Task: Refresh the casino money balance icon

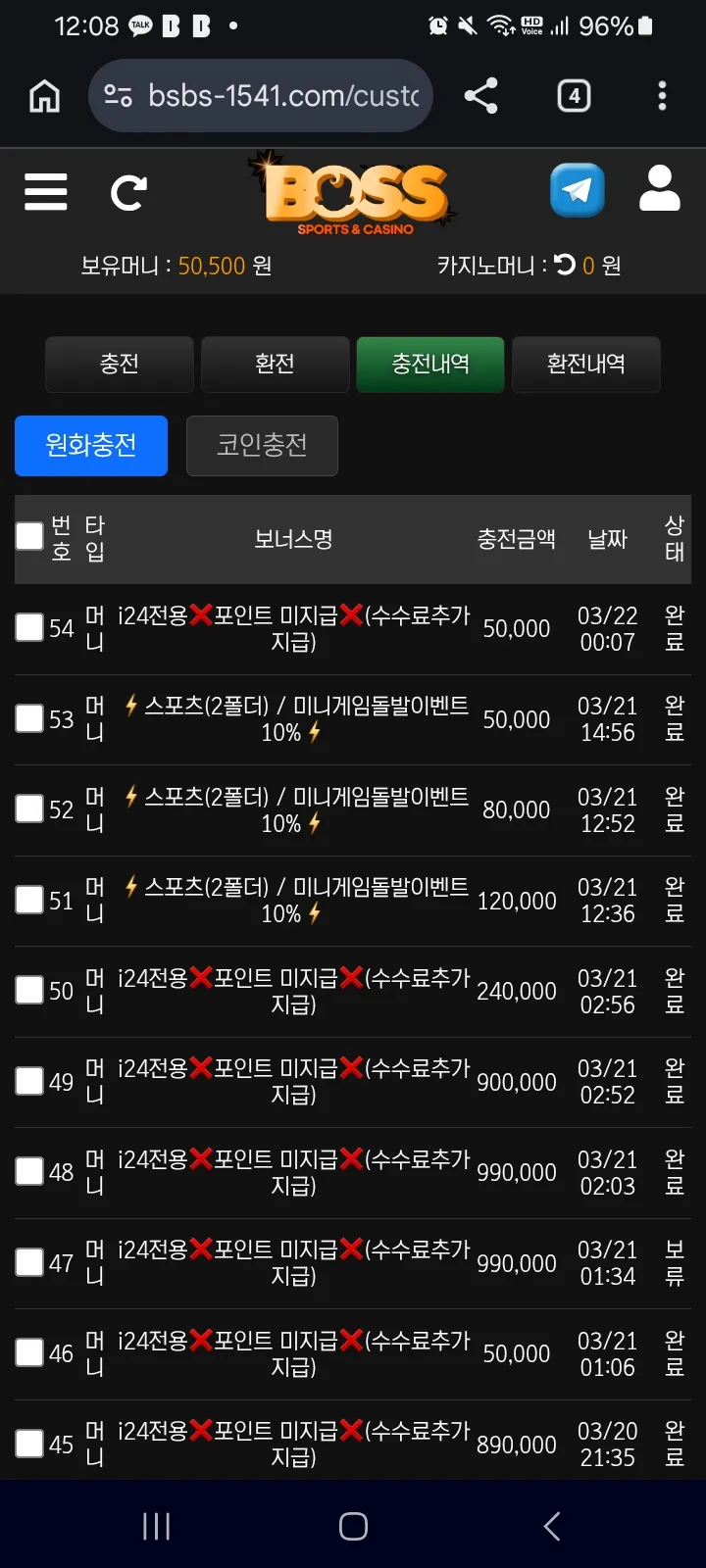Action: click(565, 265)
